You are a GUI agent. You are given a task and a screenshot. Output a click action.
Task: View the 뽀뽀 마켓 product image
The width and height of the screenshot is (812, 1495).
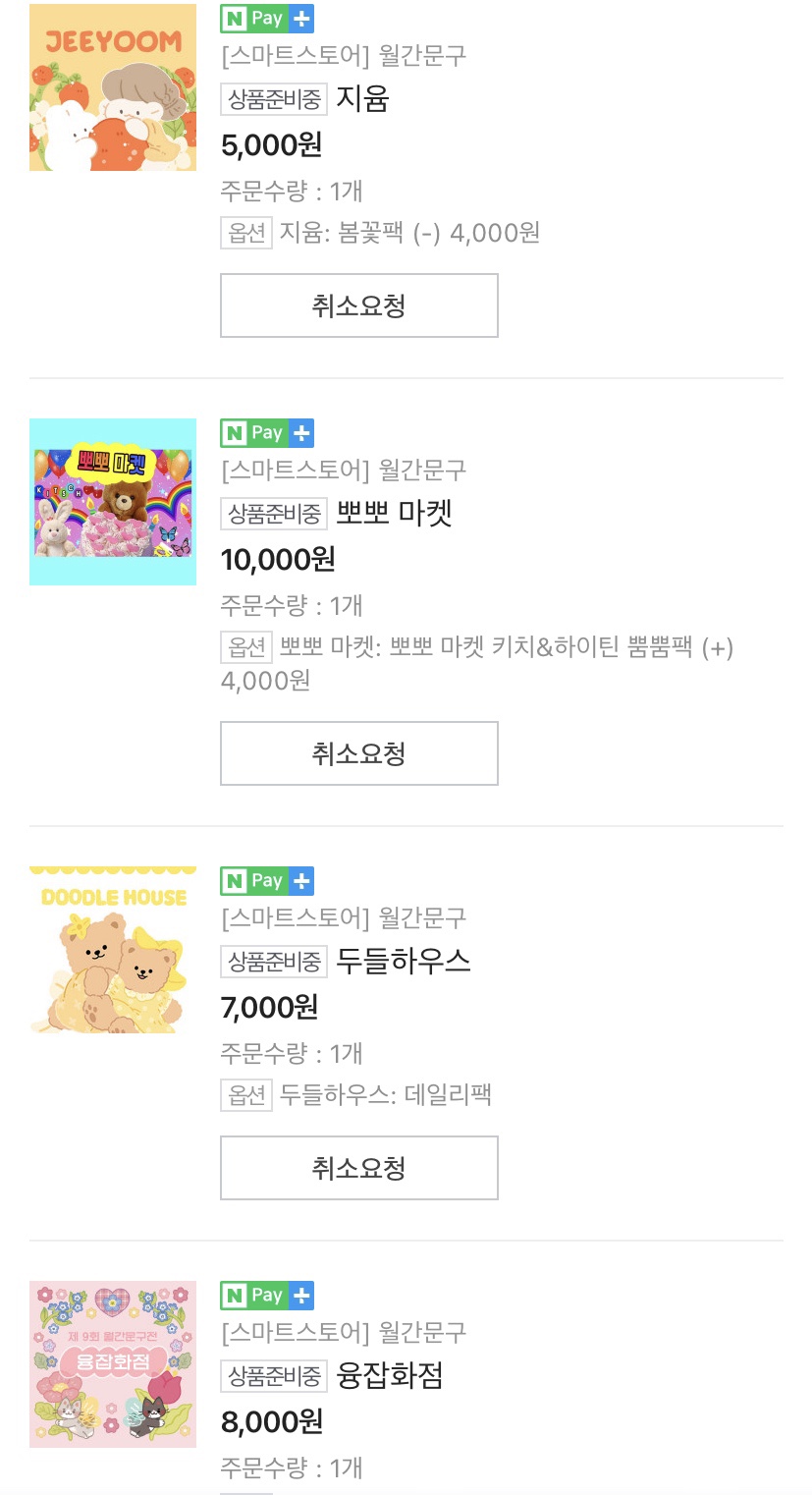(x=113, y=502)
